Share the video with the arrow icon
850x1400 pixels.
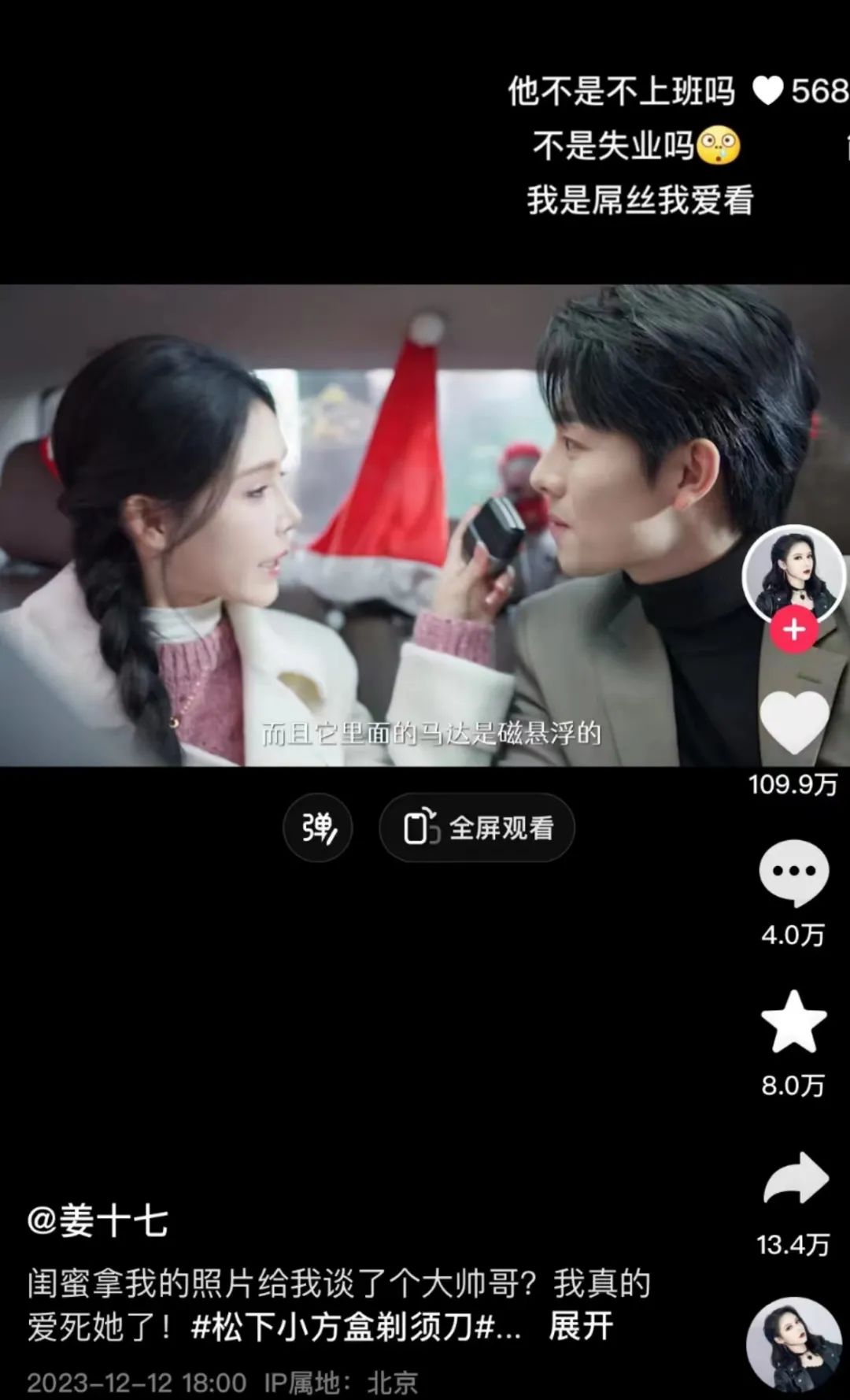[x=795, y=1179]
